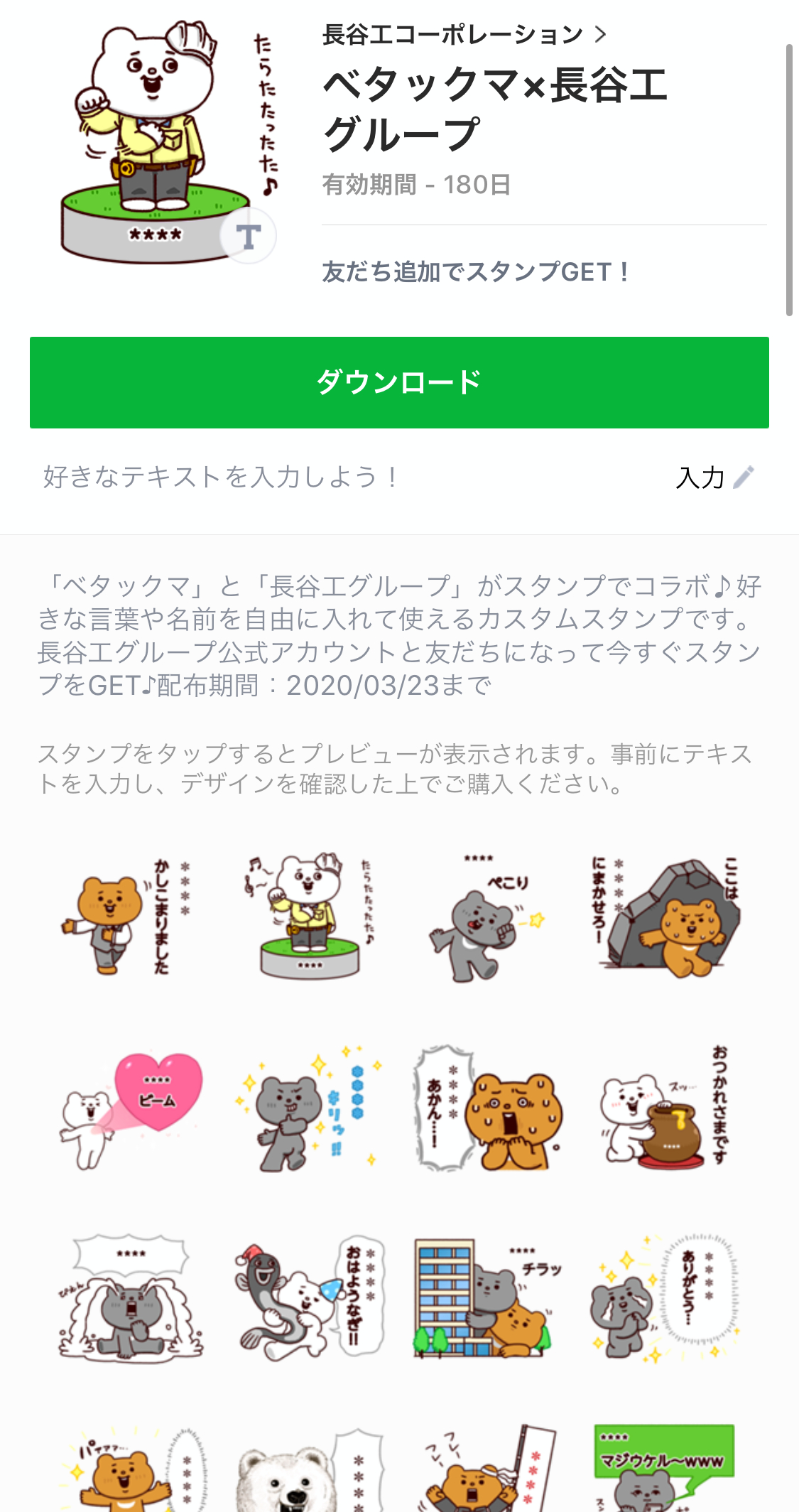Preview the にまかせろ cave bear sticker
The image size is (799, 1512).
point(666,918)
